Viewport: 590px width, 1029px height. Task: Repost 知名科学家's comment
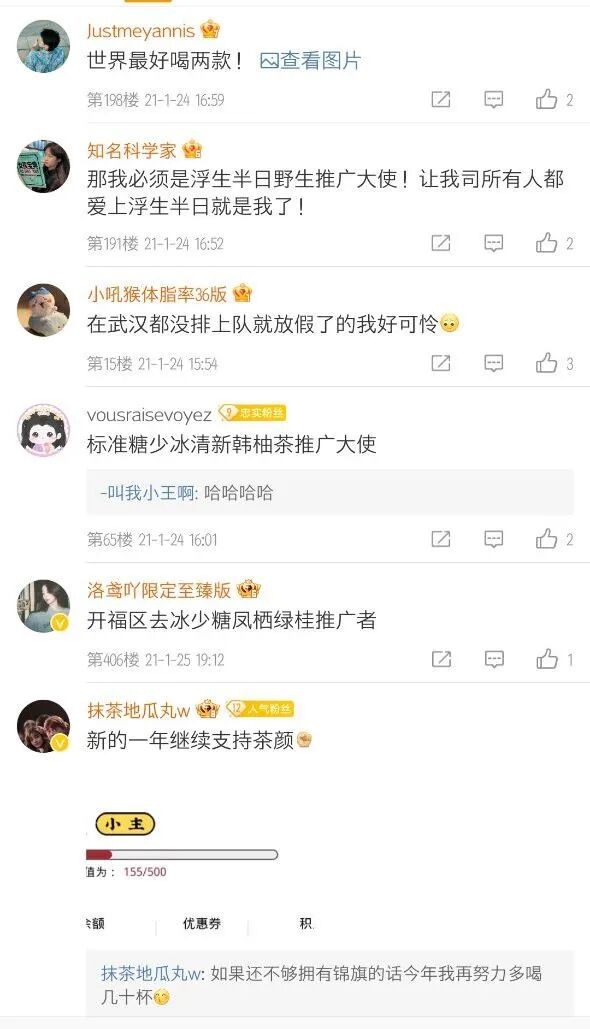tap(440, 243)
